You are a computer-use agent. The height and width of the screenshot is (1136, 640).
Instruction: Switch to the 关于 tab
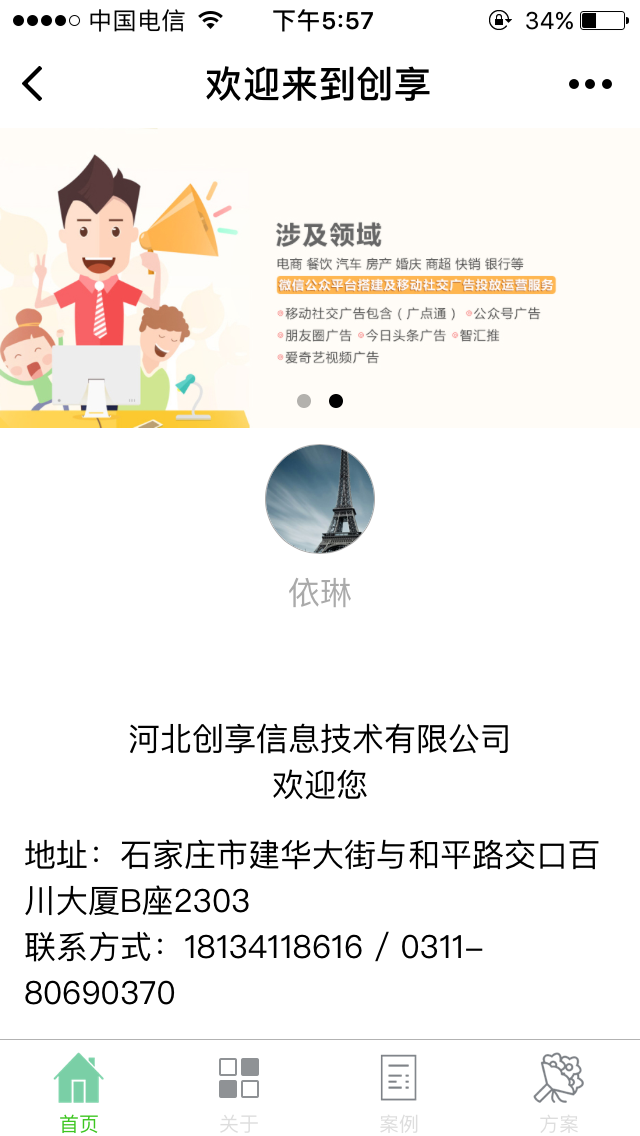(239, 1092)
